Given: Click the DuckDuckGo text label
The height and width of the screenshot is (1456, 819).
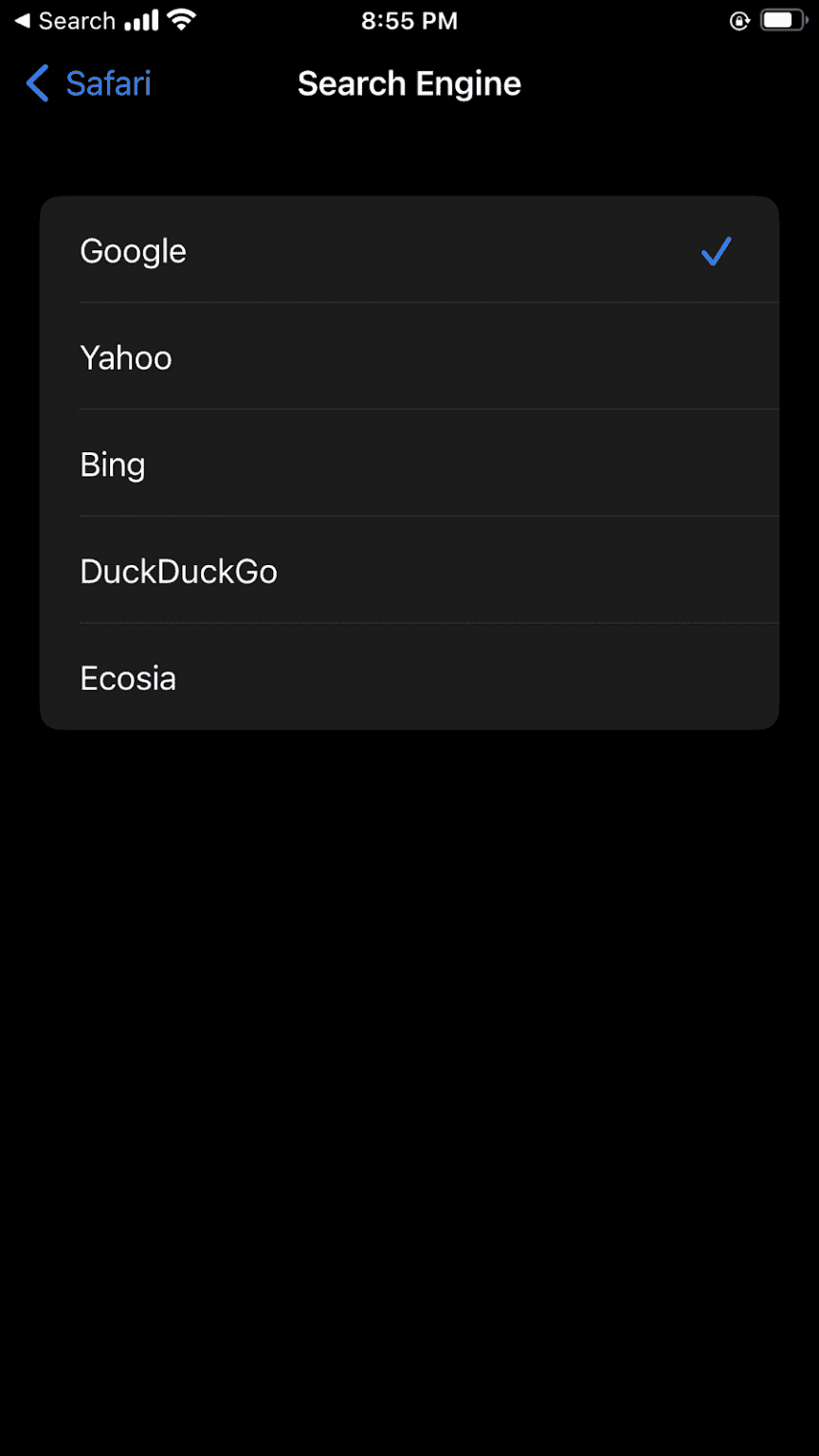Looking at the screenshot, I should click(x=178, y=571).
